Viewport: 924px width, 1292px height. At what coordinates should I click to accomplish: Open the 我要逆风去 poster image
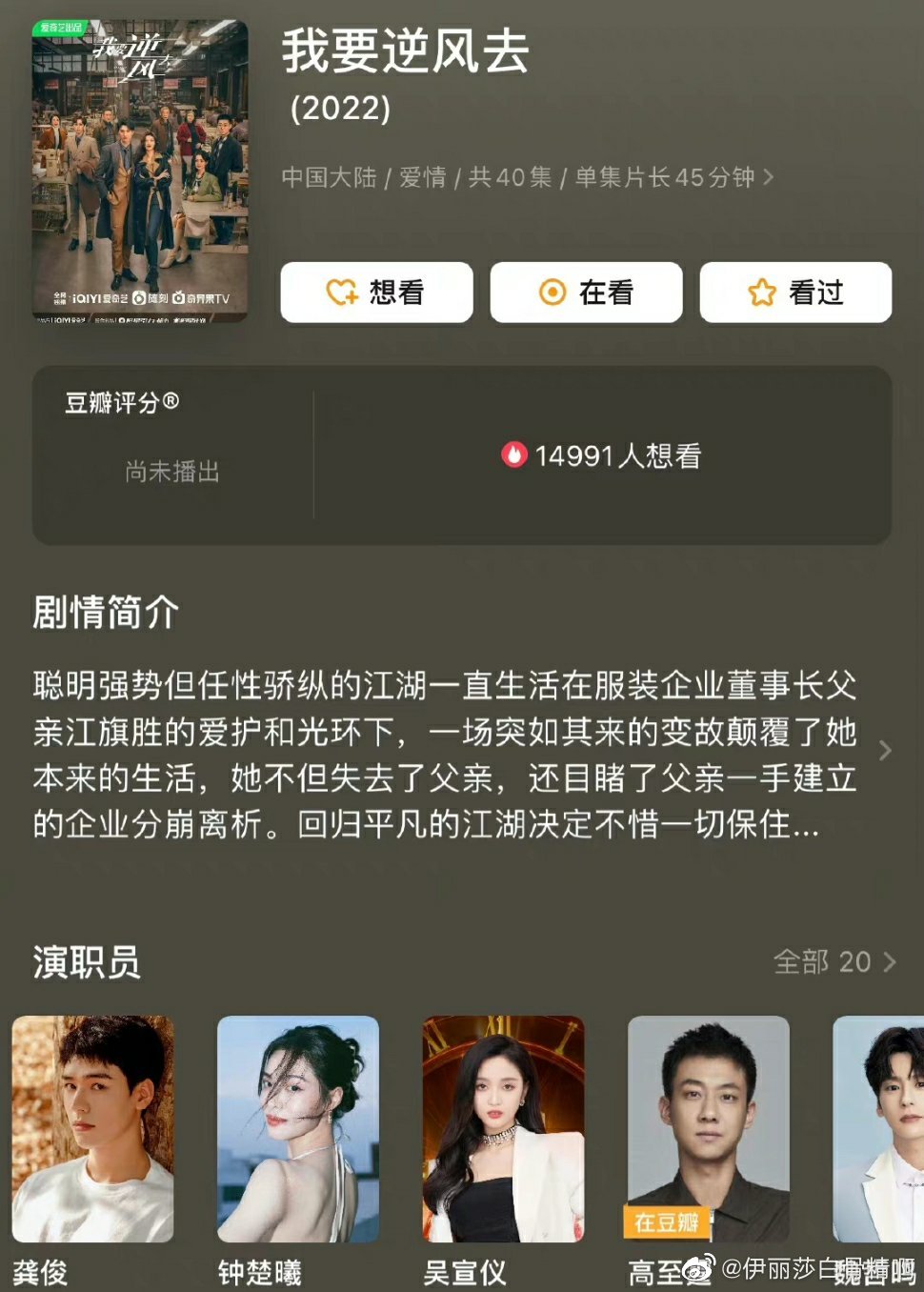click(140, 172)
